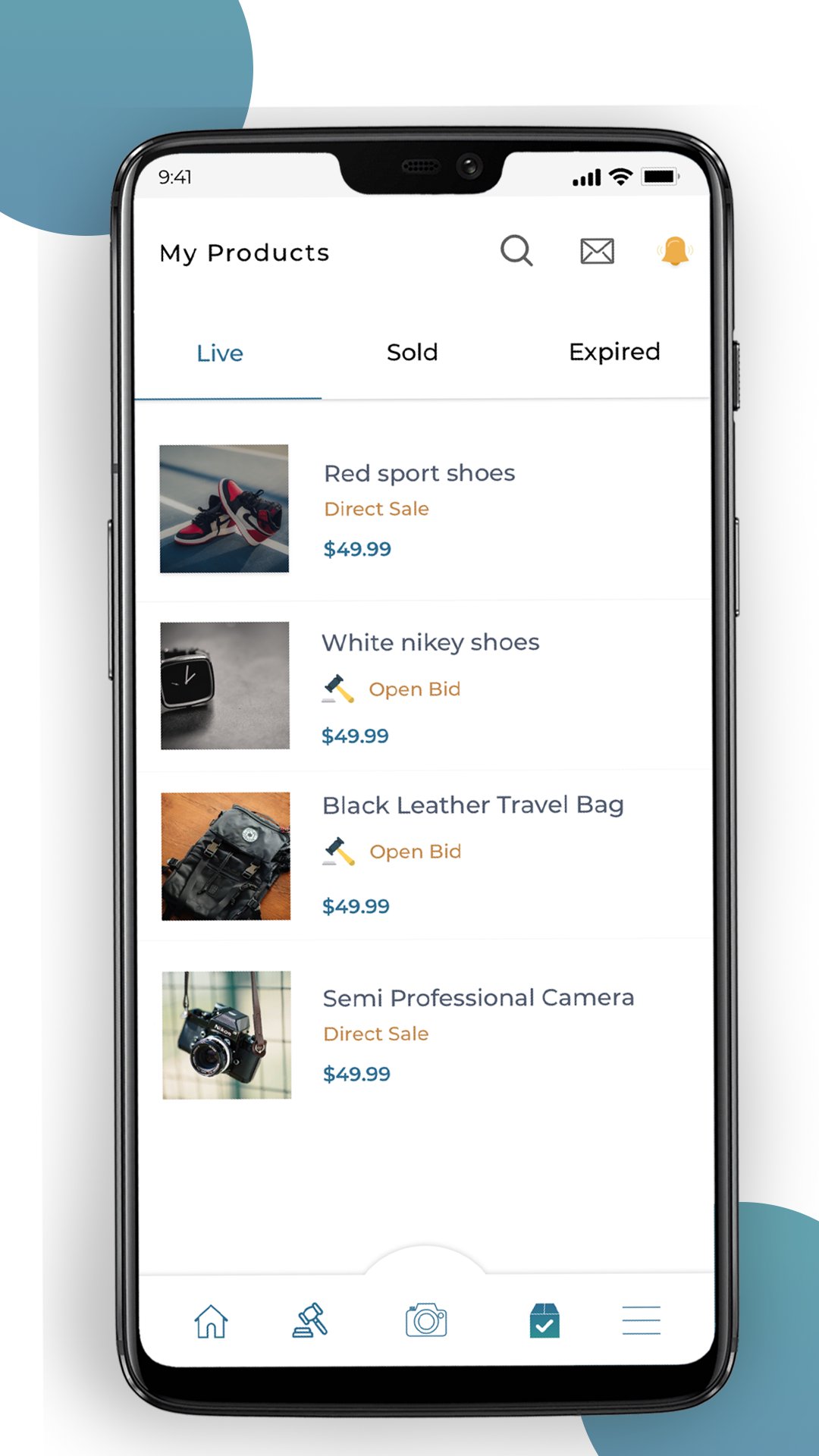Open the search icon
819x1456 pixels.
pyautogui.click(x=516, y=250)
